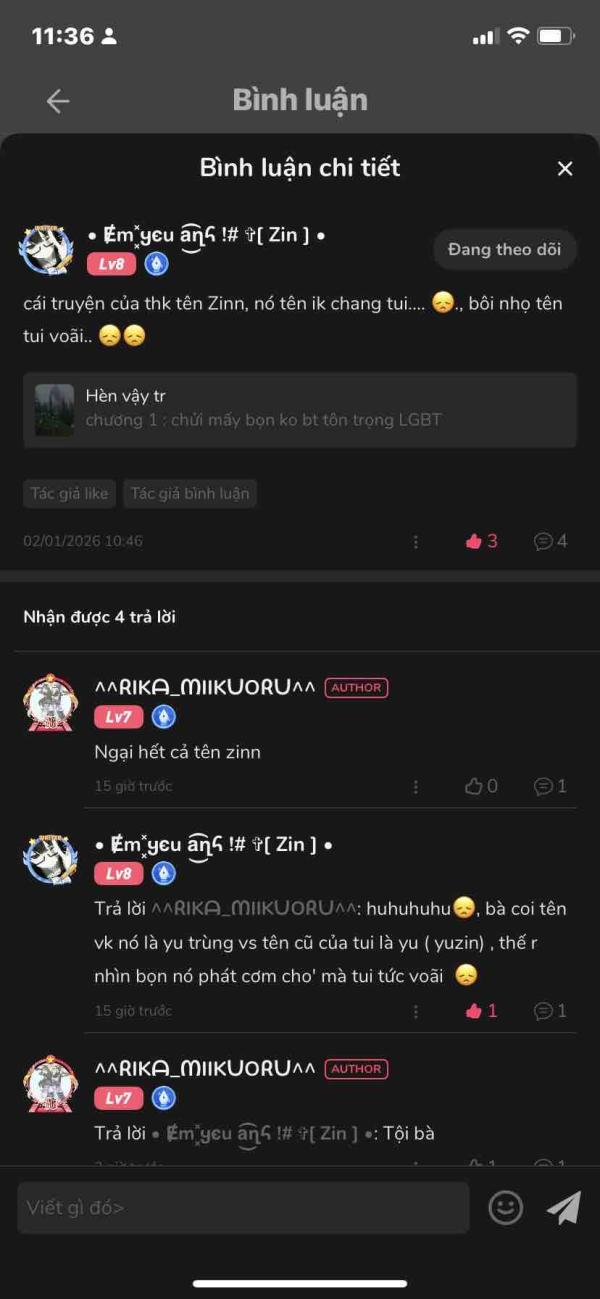Open the emoji picker
600x1299 pixels.
505,1208
